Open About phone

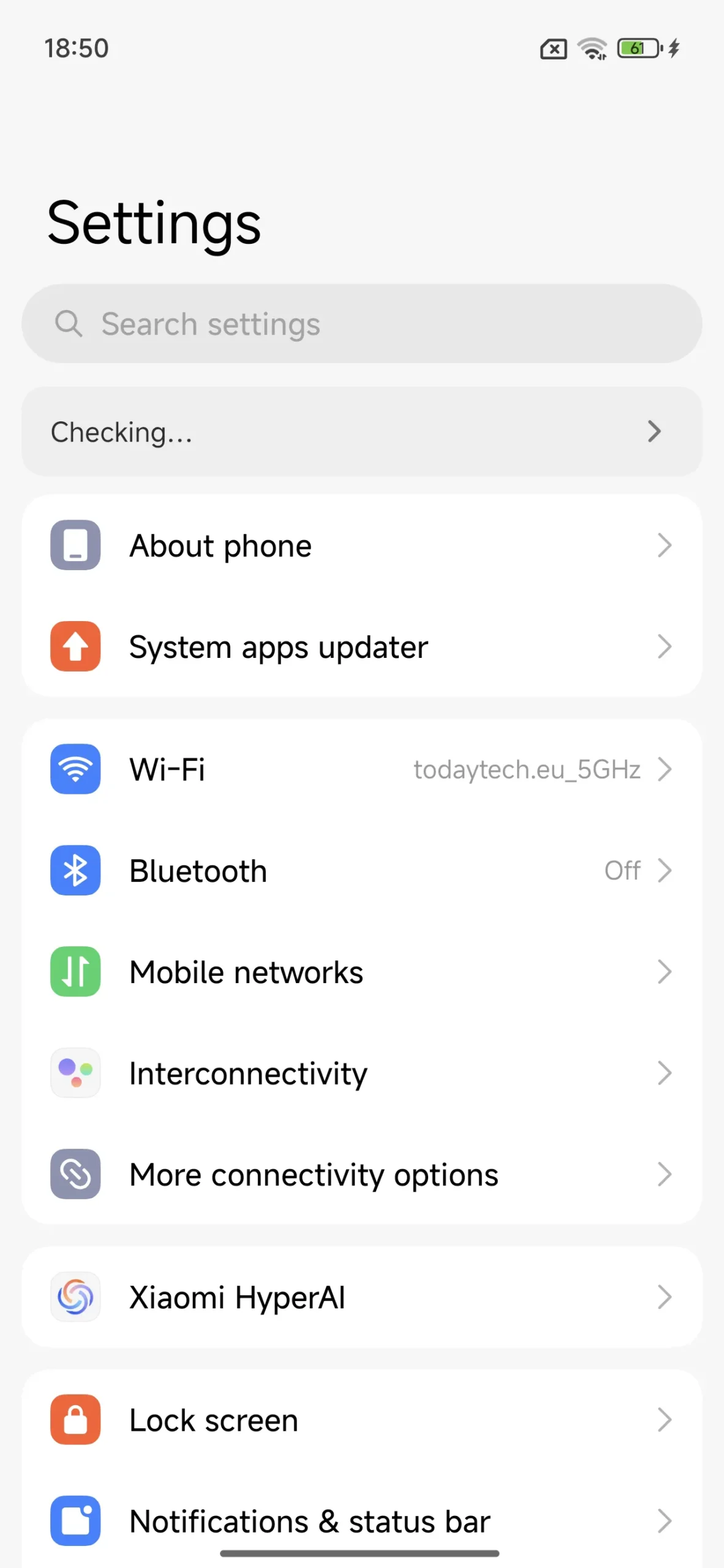tap(361, 545)
